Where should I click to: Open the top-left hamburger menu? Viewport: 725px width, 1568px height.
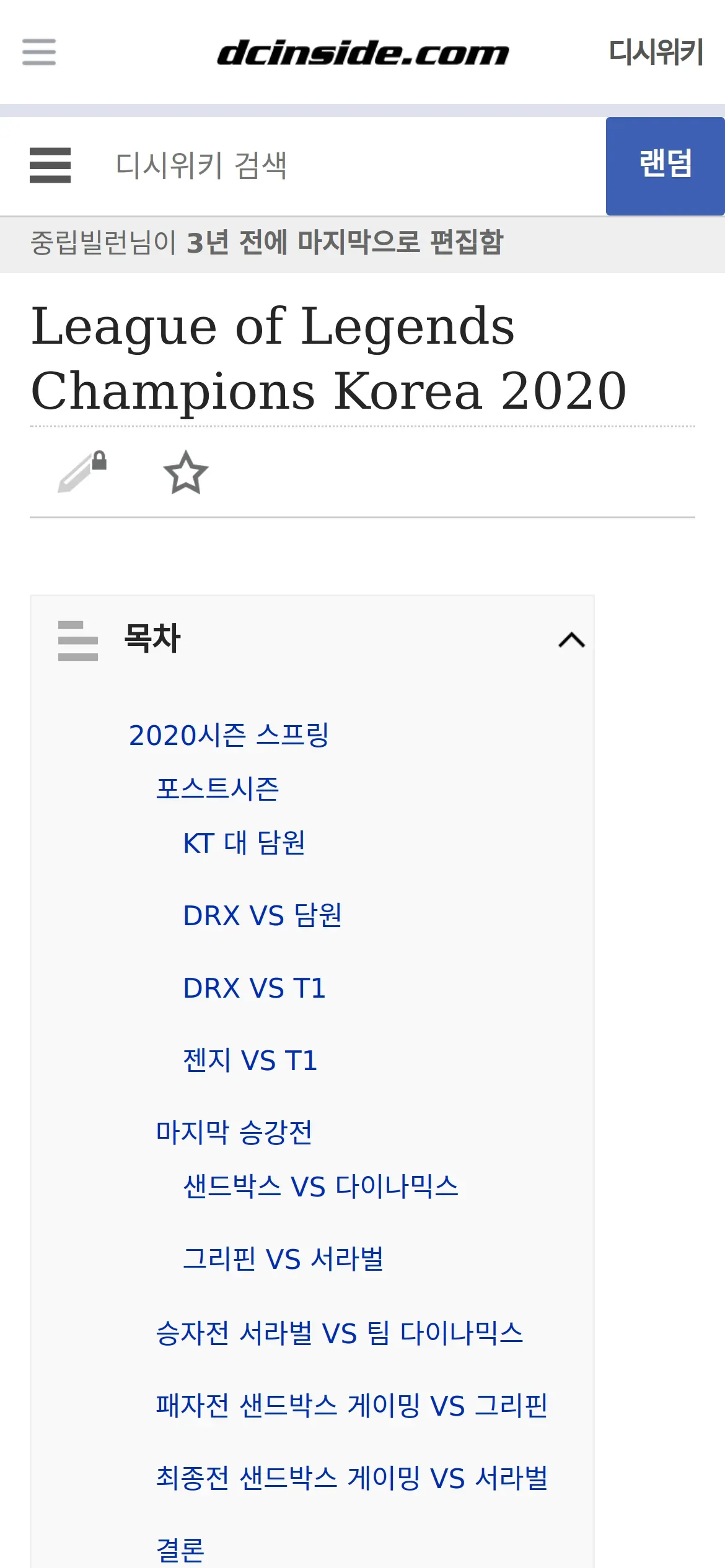click(39, 52)
